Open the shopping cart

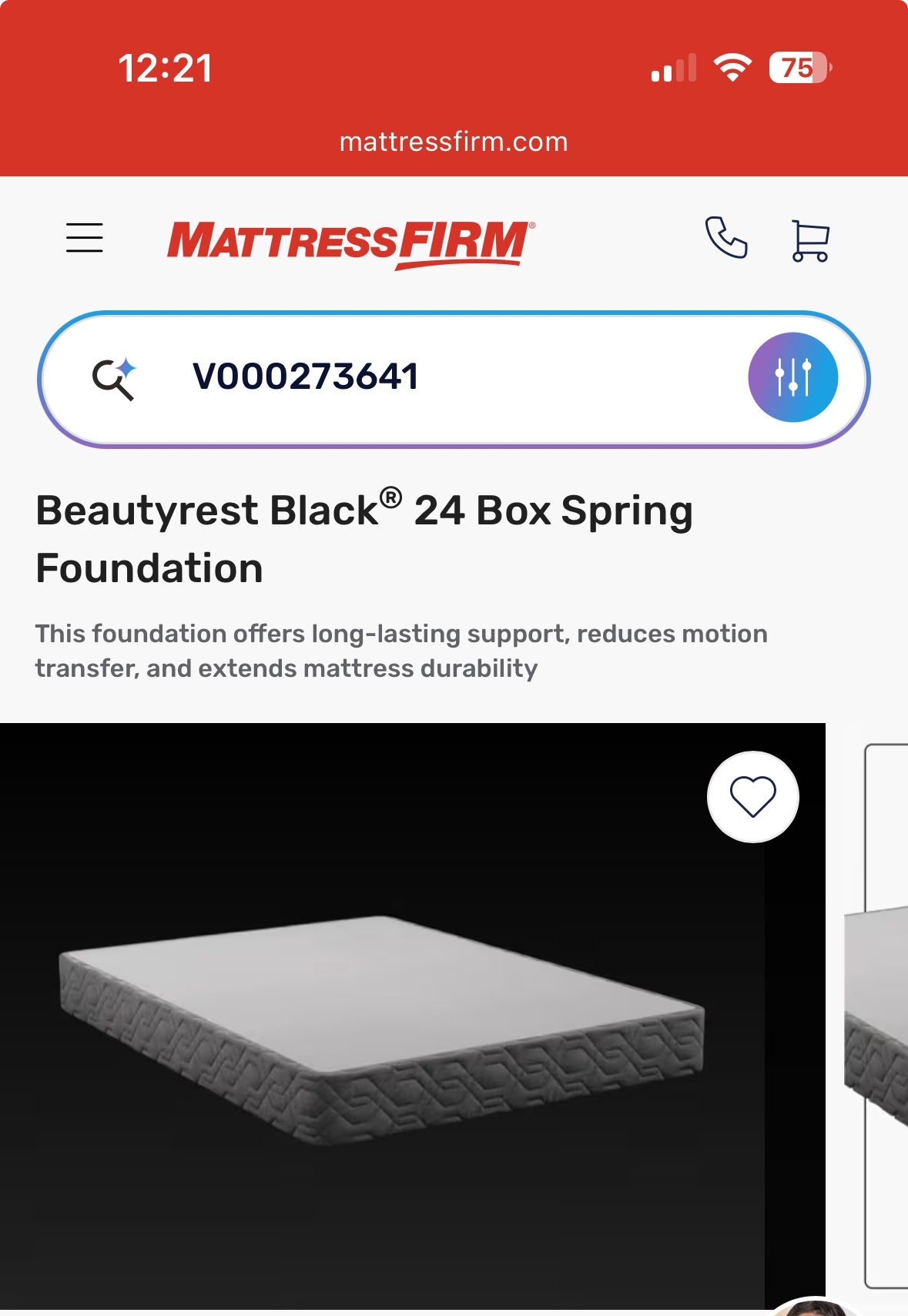click(x=809, y=239)
